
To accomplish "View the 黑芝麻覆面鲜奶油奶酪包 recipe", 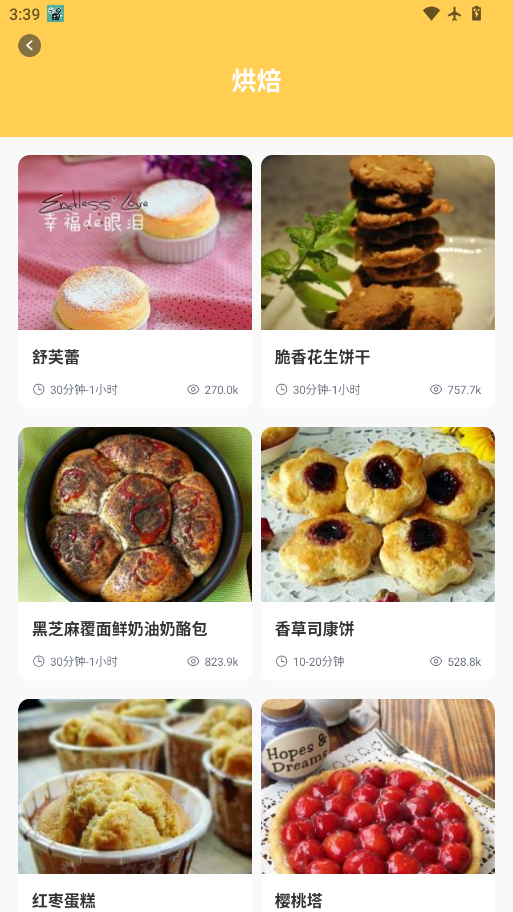I will (x=135, y=554).
